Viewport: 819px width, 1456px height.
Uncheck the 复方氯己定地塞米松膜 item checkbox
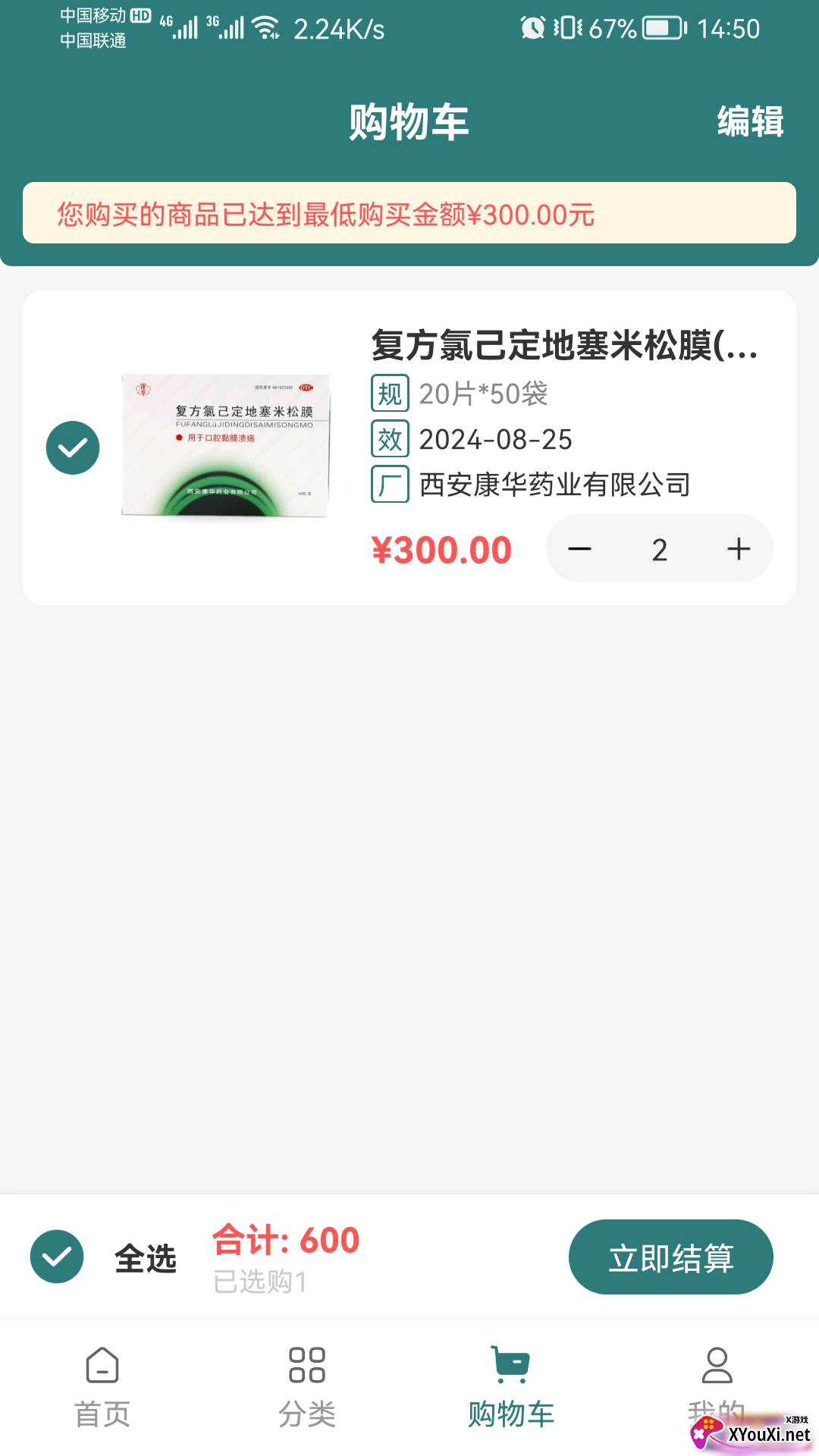pyautogui.click(x=72, y=447)
